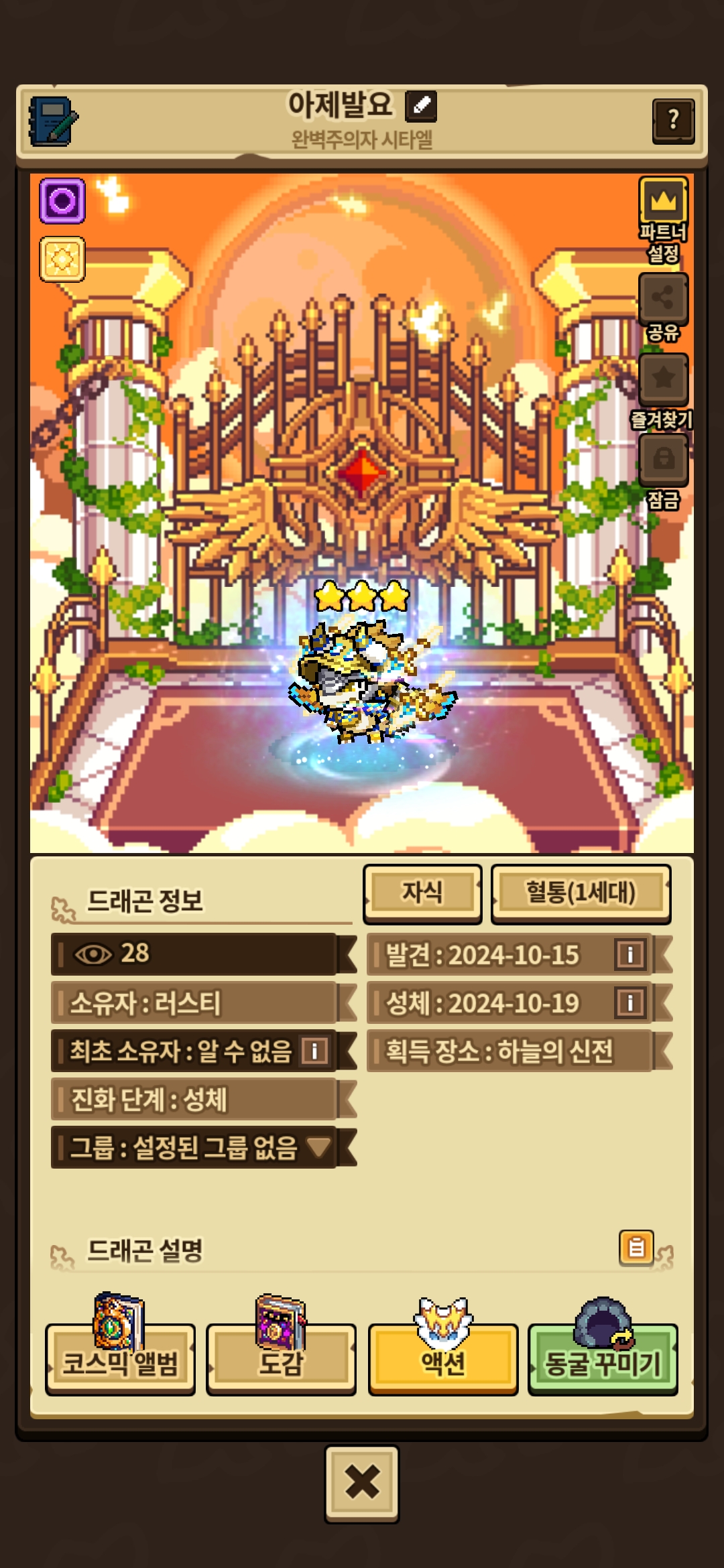Open the question mark help
724x1568 pixels.
(x=673, y=121)
